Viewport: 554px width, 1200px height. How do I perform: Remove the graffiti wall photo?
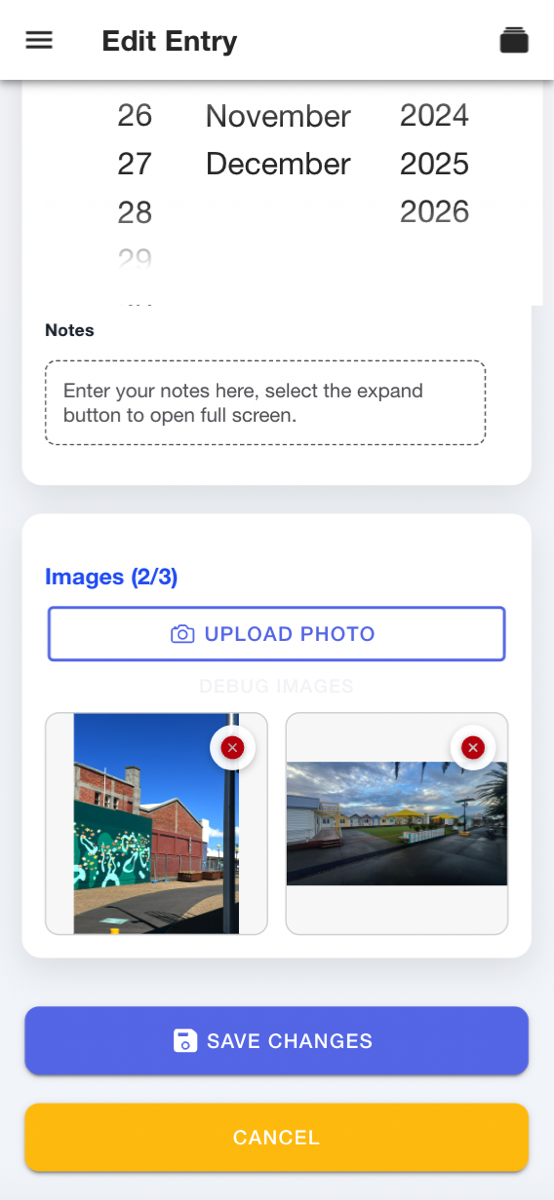[x=232, y=747]
